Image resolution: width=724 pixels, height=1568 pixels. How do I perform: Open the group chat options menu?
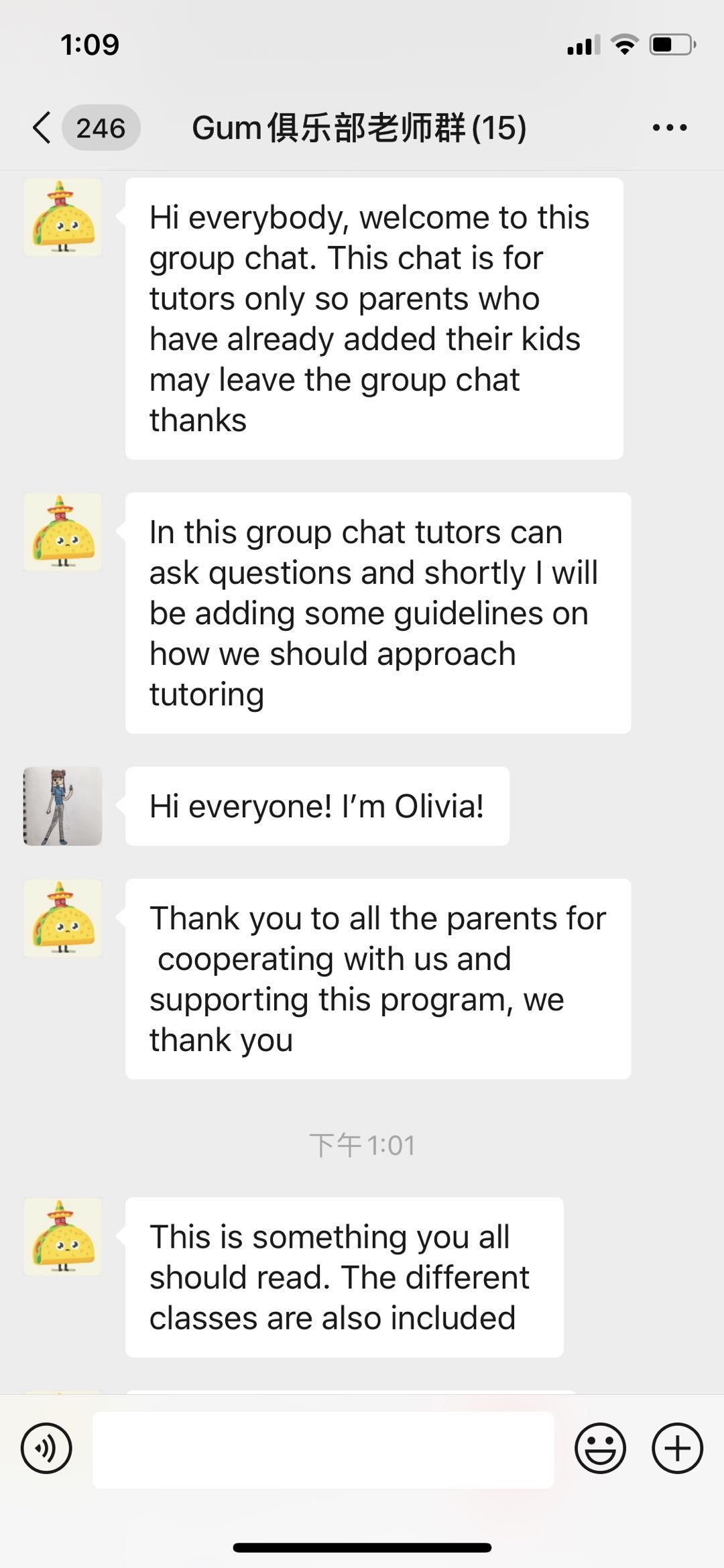tap(670, 127)
